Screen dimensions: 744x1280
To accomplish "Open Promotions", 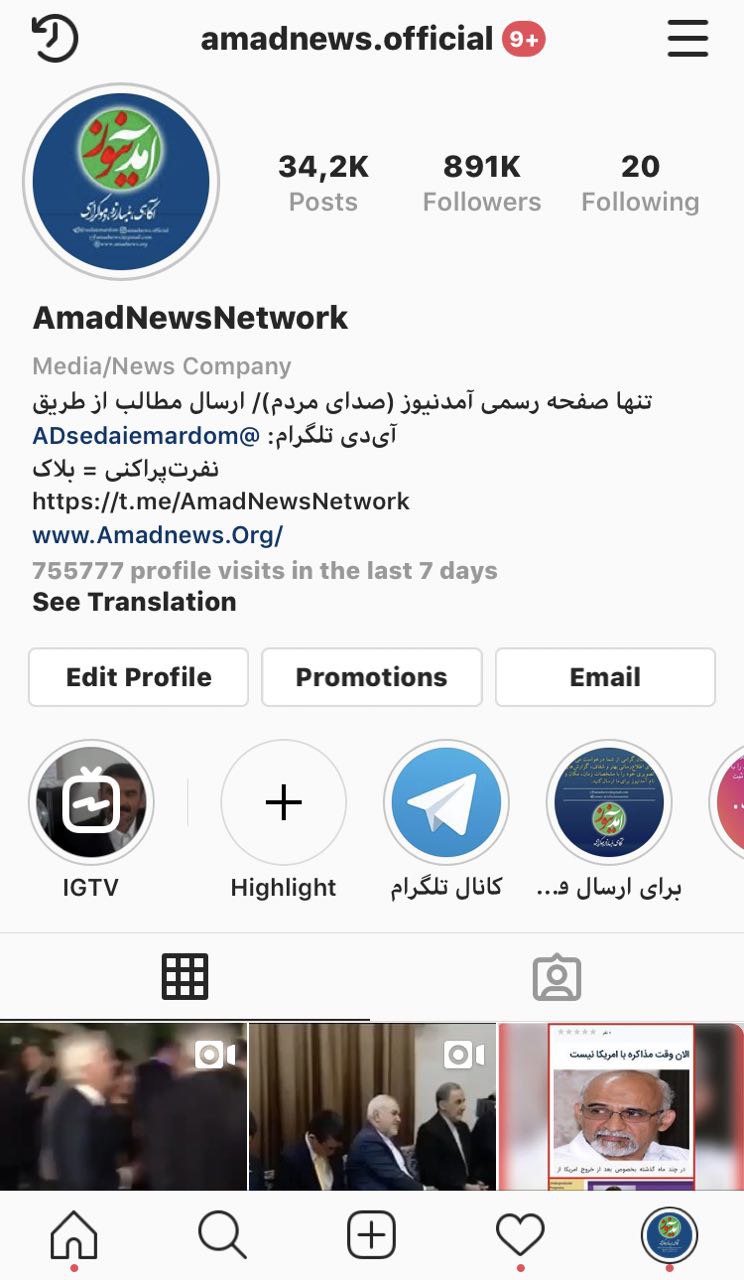I will pos(371,677).
